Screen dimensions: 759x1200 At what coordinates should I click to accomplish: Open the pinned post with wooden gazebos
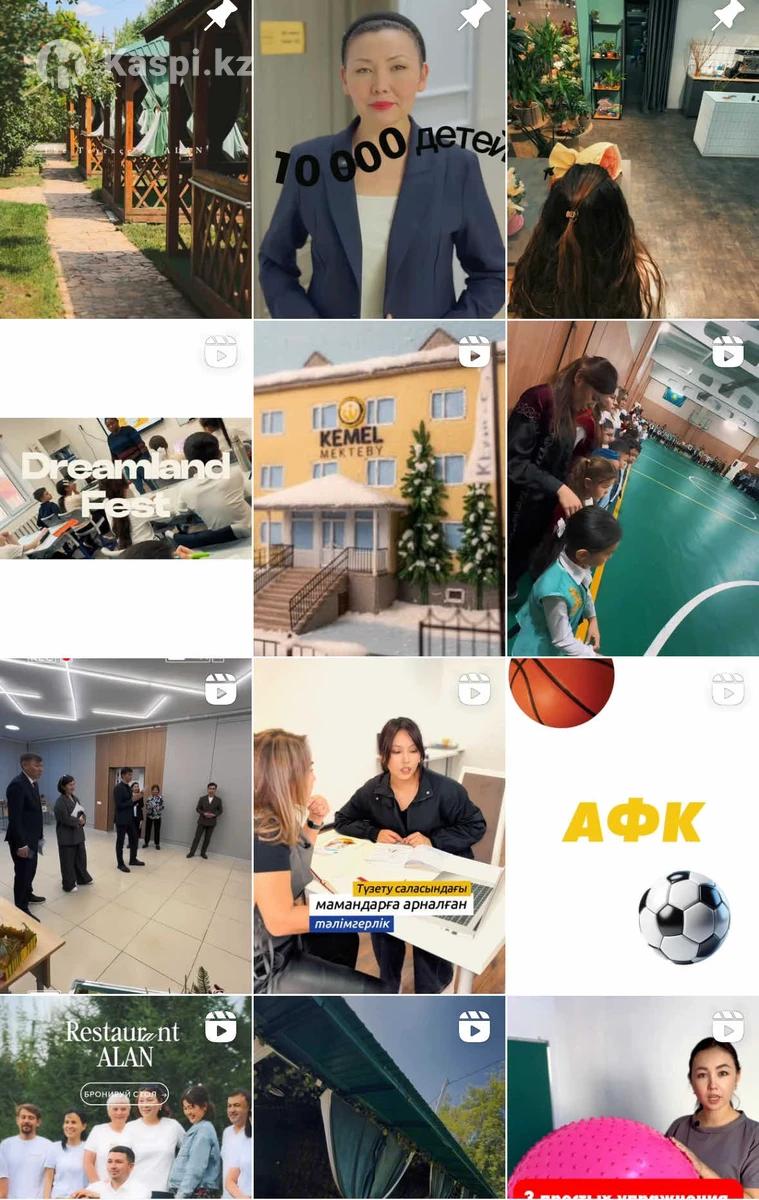coord(125,160)
